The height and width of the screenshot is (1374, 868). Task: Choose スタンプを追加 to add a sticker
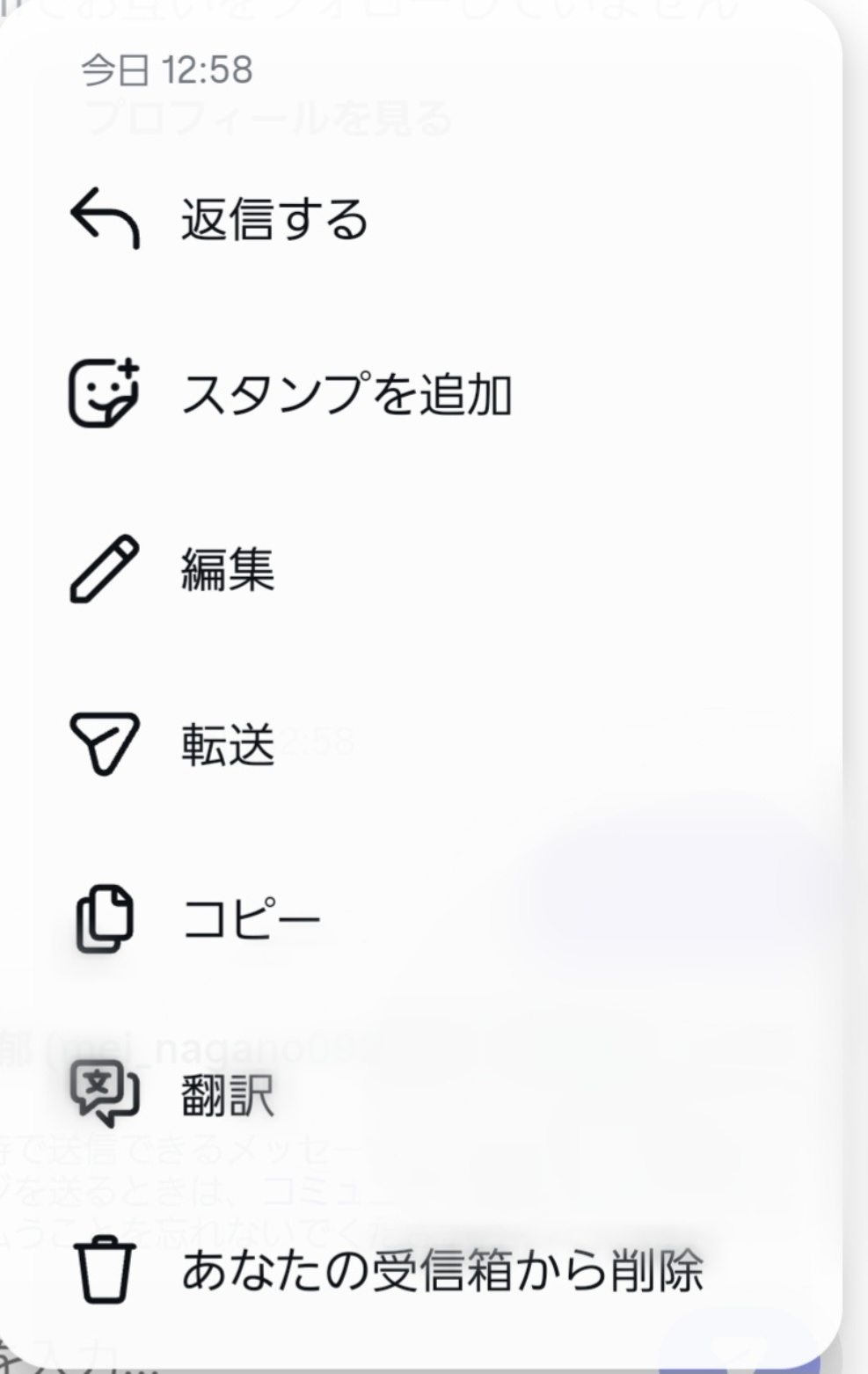[345, 393]
